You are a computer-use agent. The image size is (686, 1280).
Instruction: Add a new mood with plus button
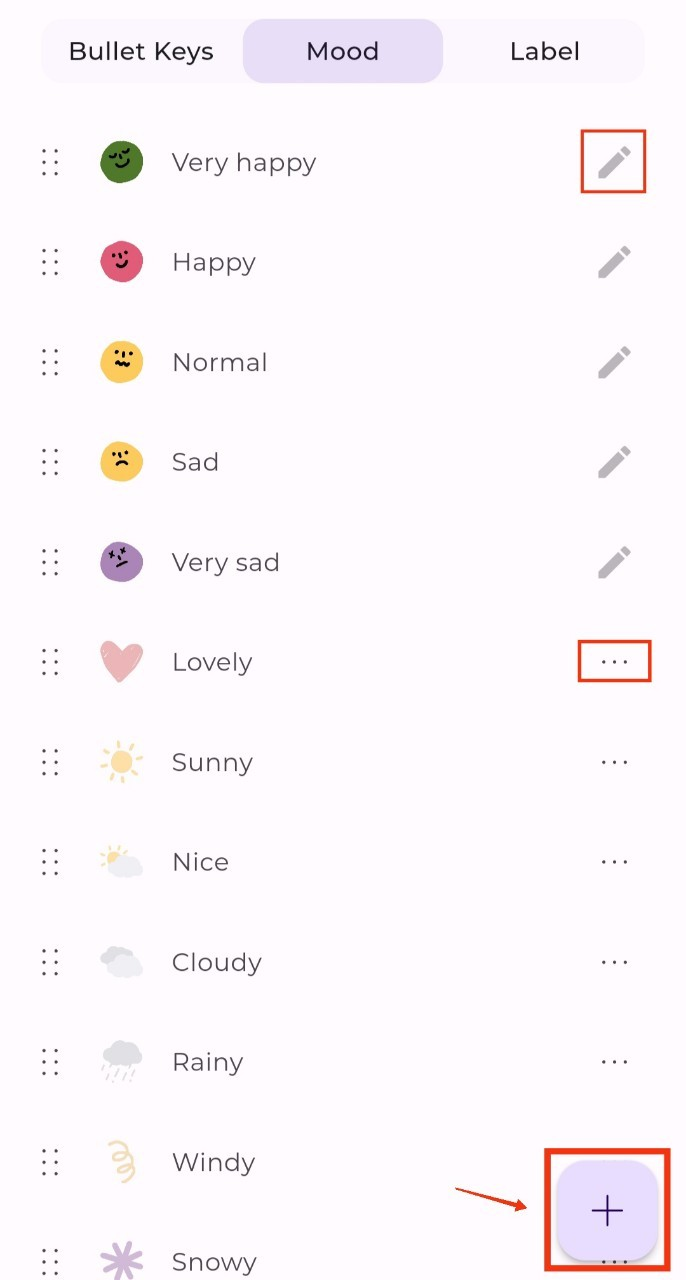(x=607, y=1211)
